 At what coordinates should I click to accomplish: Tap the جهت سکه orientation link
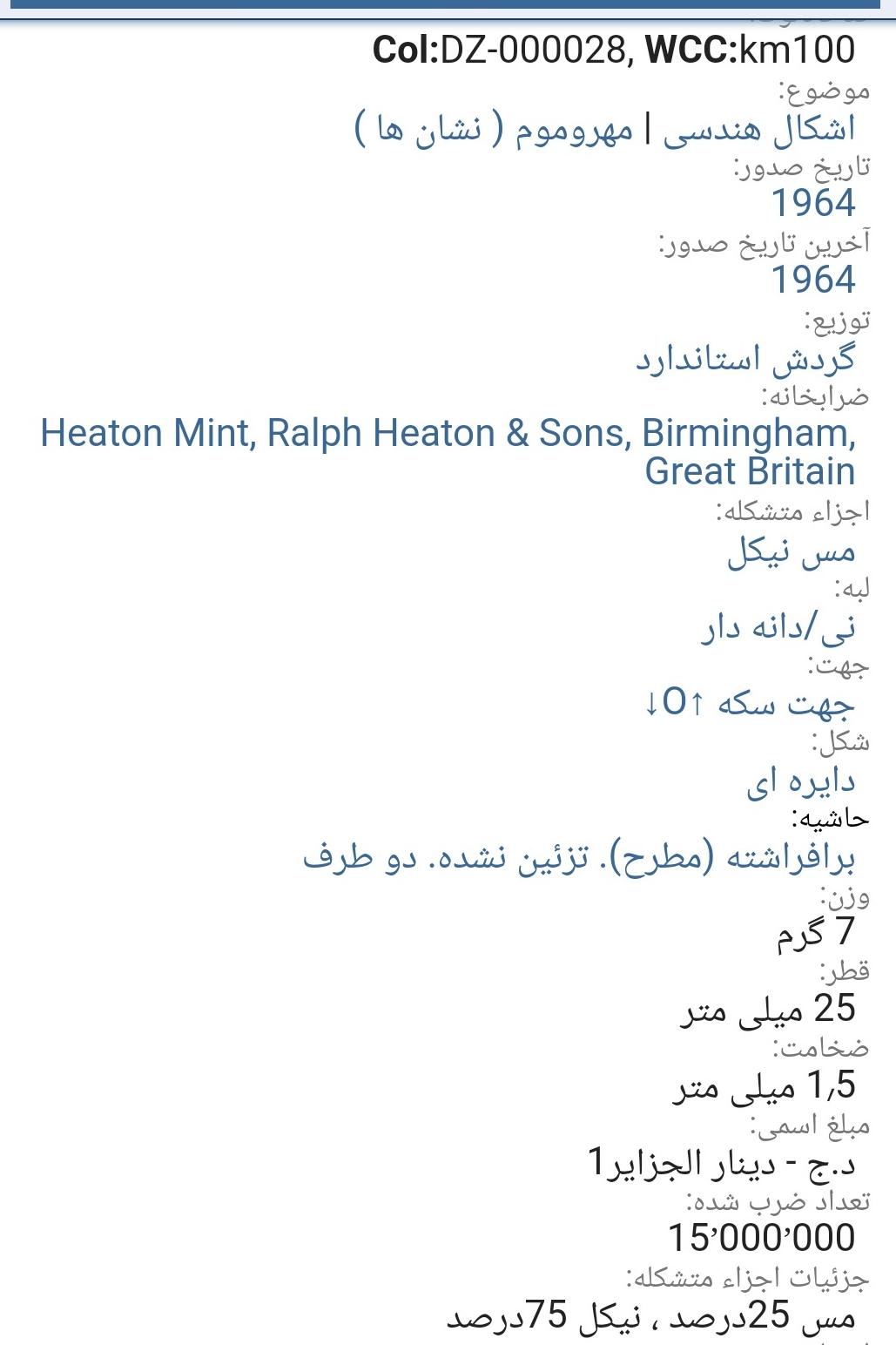(x=749, y=703)
